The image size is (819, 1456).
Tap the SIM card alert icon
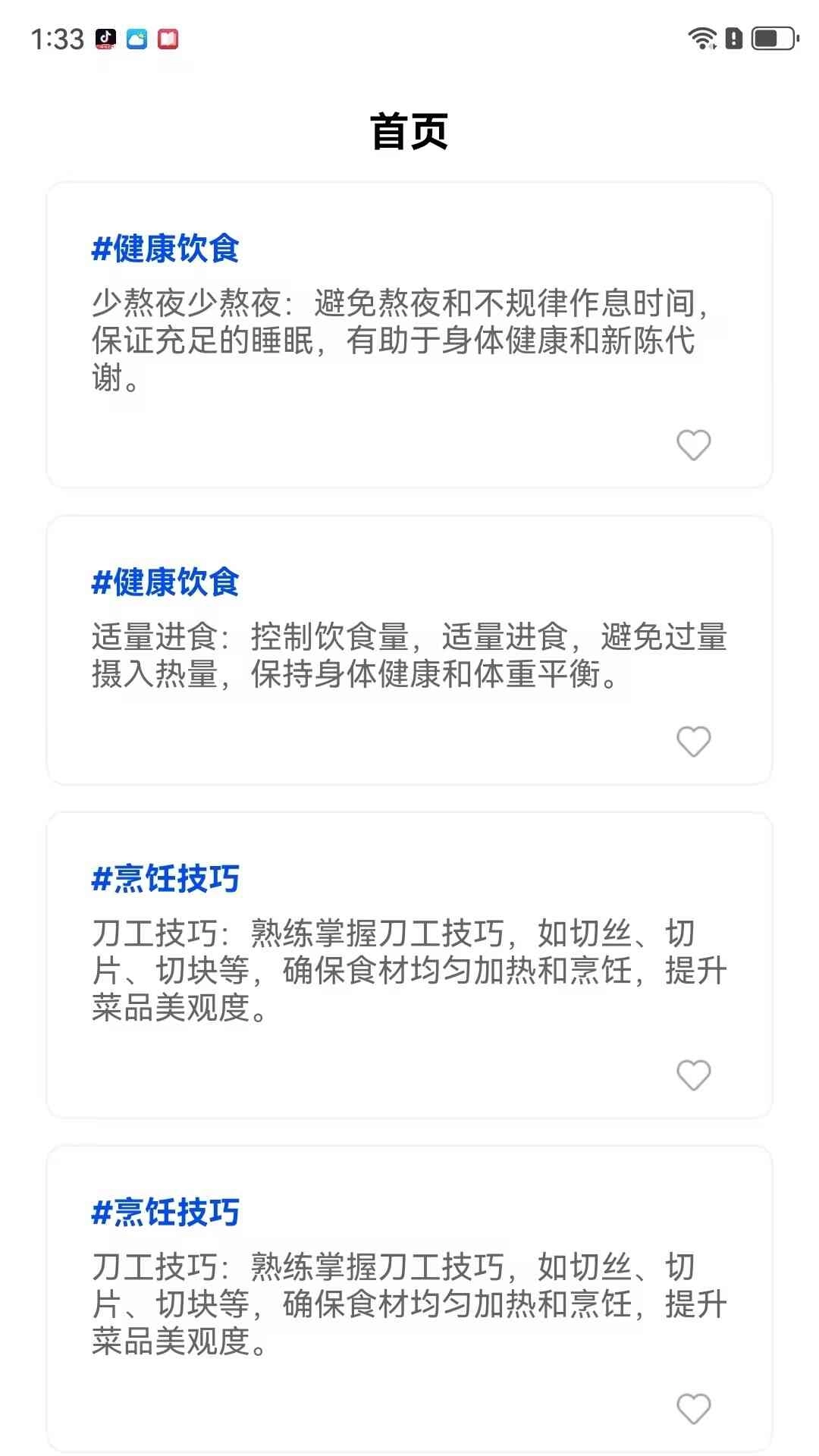(x=733, y=36)
